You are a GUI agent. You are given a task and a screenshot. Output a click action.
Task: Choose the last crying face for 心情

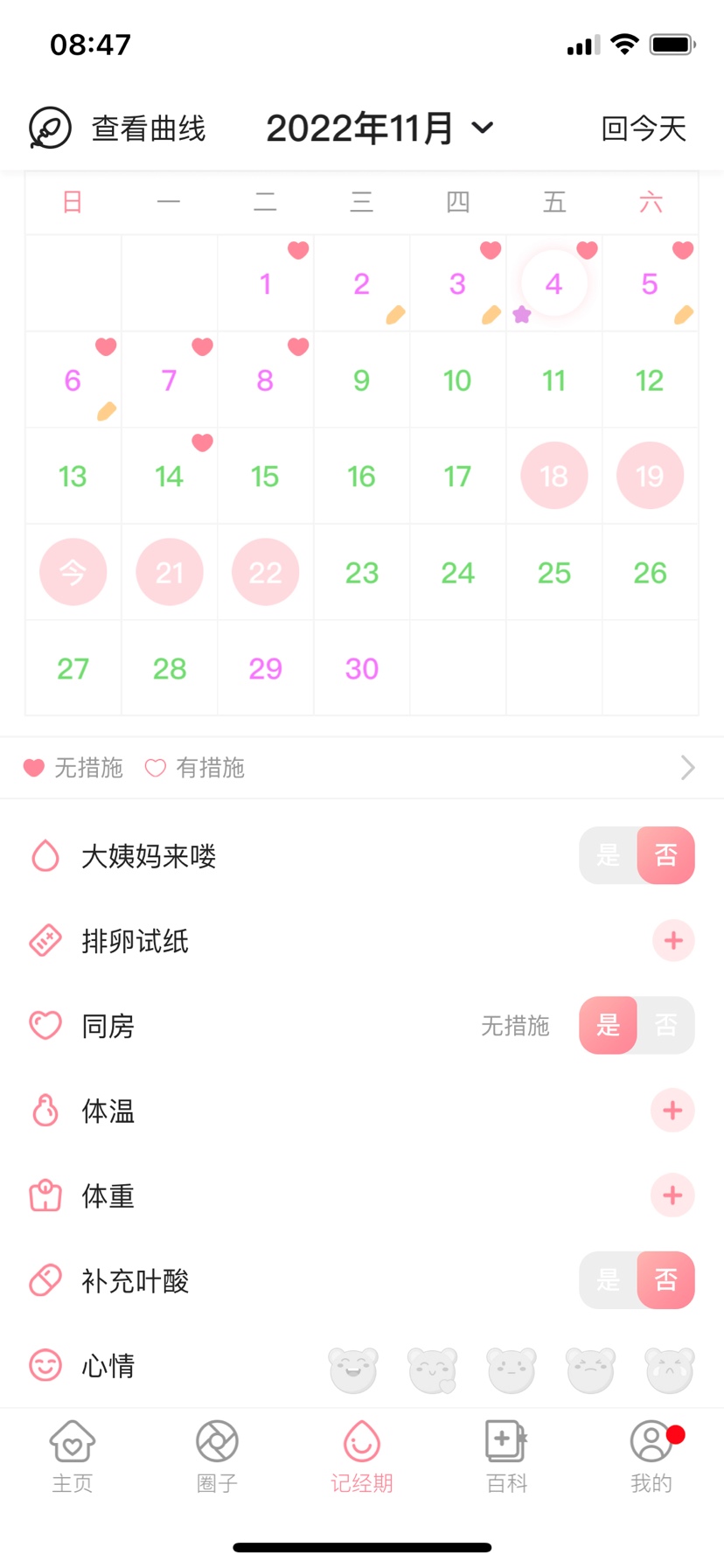tap(669, 1369)
